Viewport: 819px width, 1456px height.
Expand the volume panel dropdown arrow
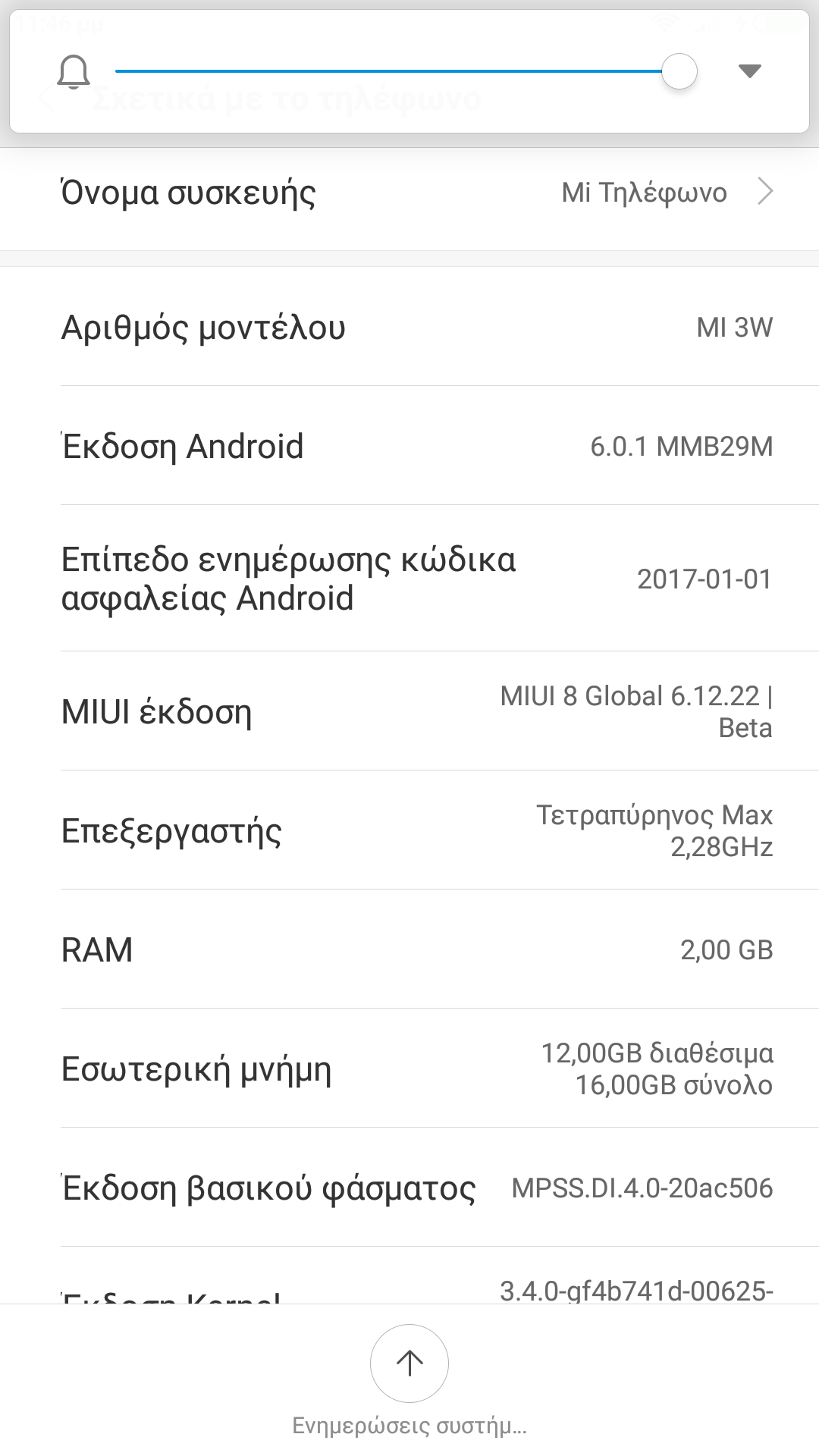(749, 71)
